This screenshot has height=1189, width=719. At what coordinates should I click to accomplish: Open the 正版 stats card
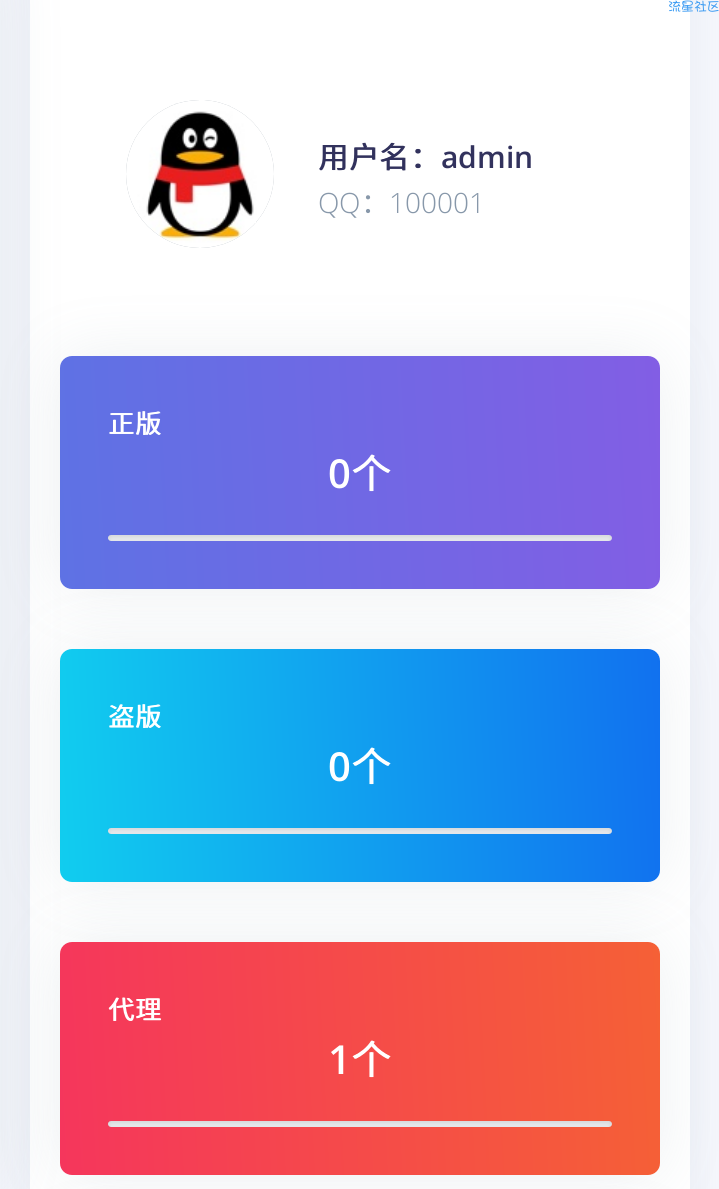359,472
